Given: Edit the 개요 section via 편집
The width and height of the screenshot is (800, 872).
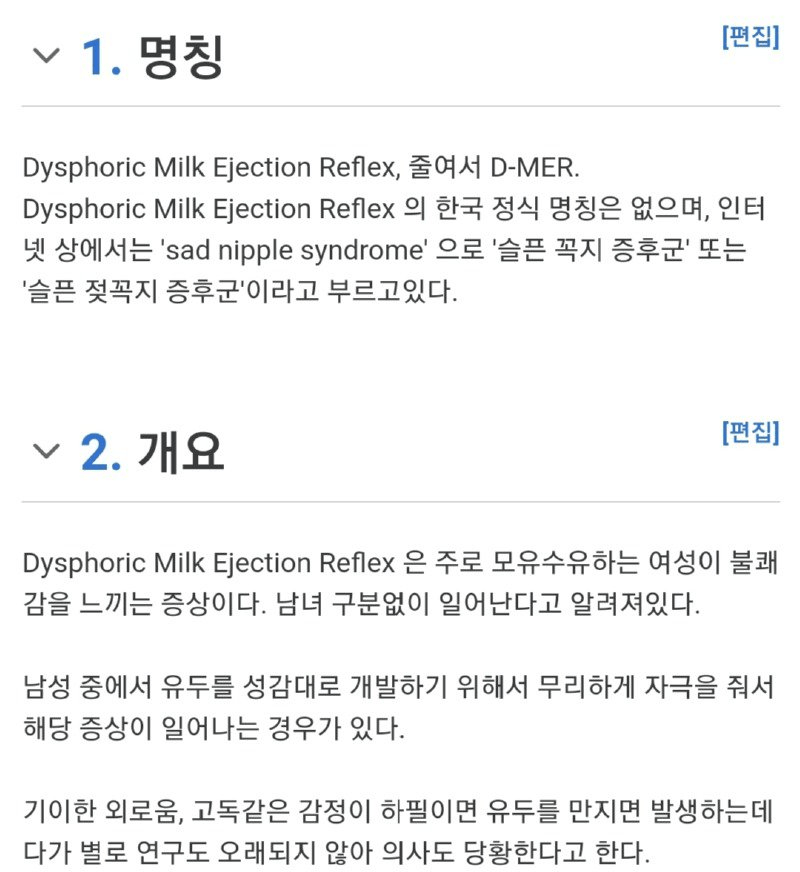Looking at the screenshot, I should point(749,433).
